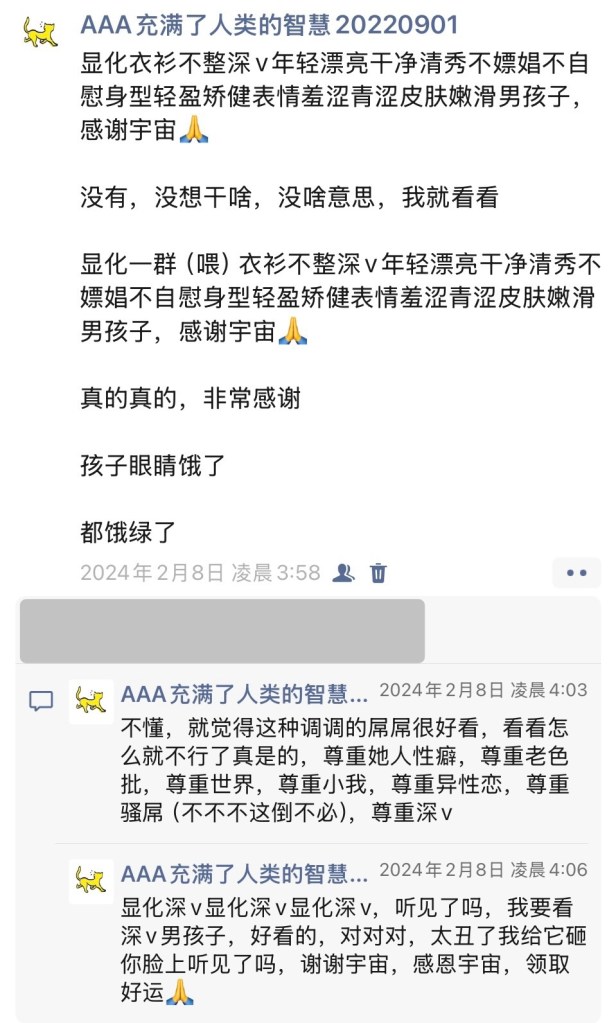Tap the avatar on the 4:06 comment
Screen dimensions: 616x1023
pos(91,881)
